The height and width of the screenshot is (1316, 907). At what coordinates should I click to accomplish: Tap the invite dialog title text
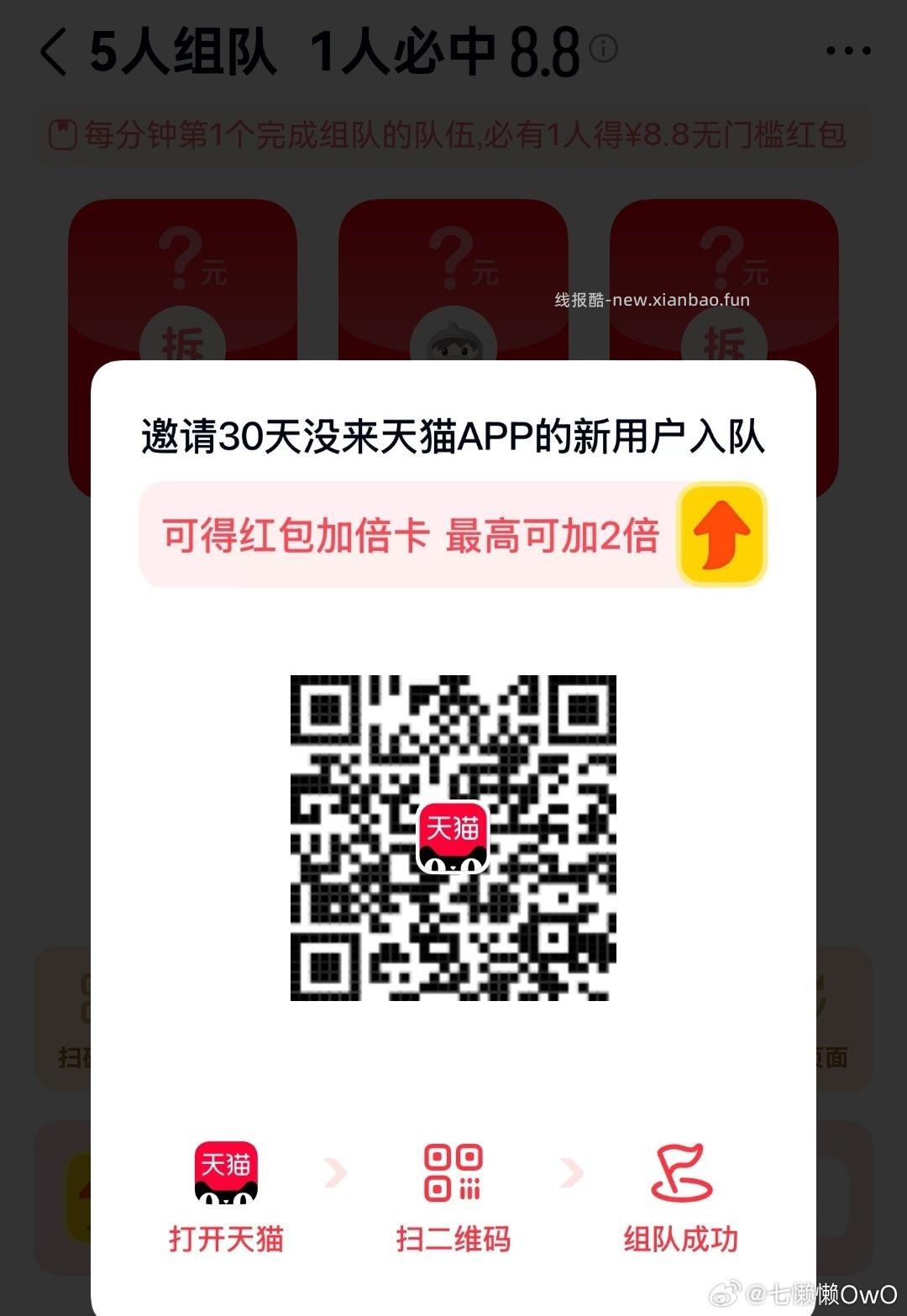click(453, 436)
